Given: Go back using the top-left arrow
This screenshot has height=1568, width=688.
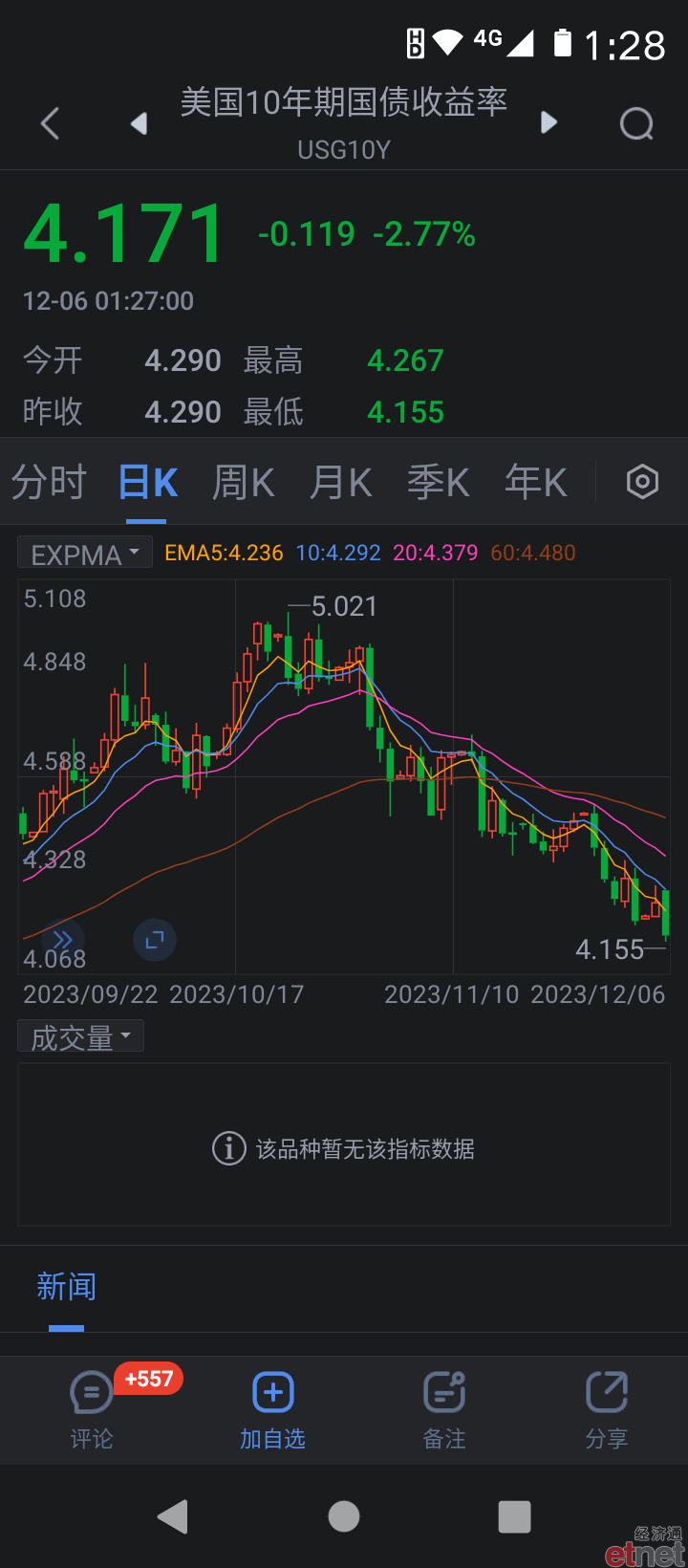Looking at the screenshot, I should (x=51, y=123).
